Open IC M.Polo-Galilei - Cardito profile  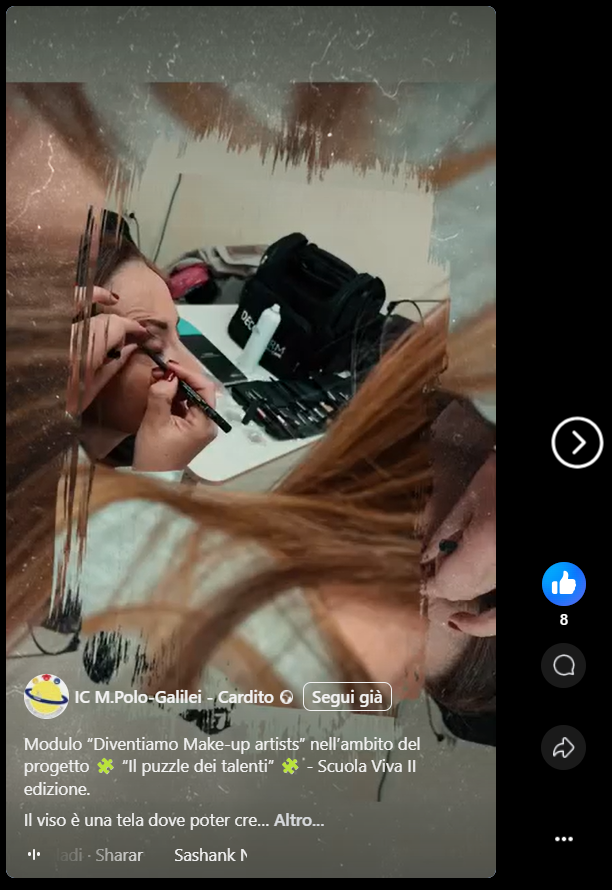(x=174, y=697)
